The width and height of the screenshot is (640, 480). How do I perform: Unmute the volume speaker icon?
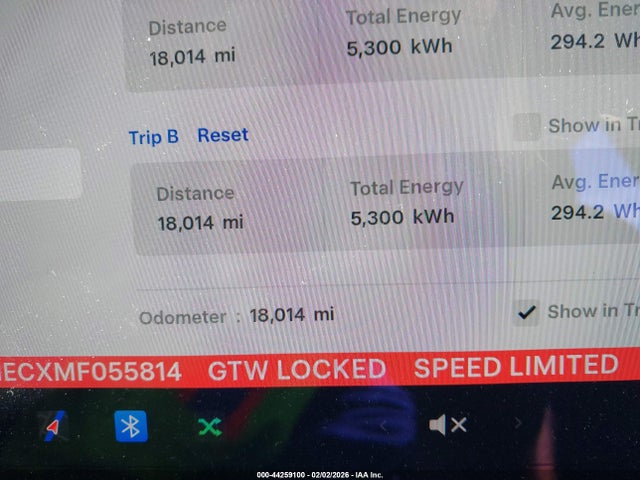tap(447, 425)
